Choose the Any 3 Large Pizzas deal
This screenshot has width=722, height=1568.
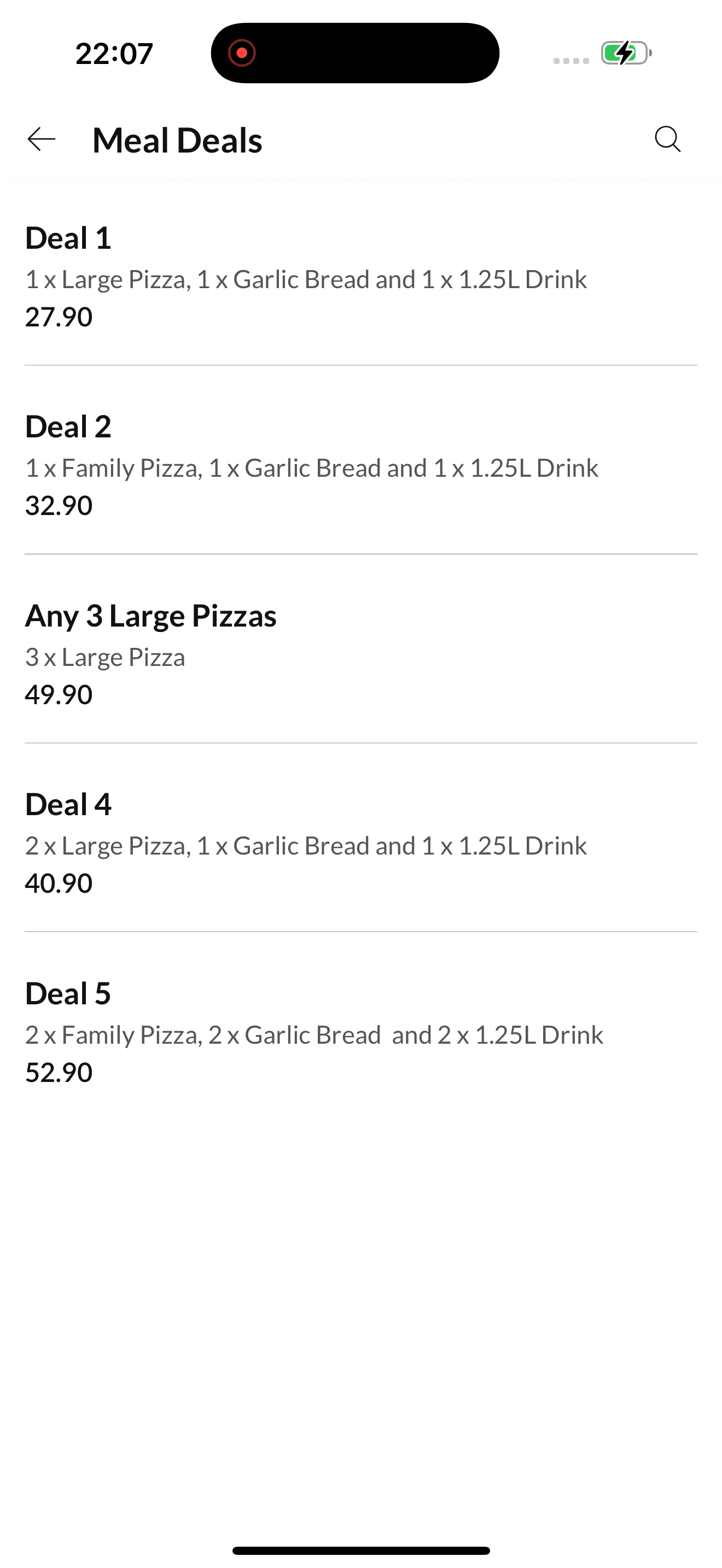[361, 654]
